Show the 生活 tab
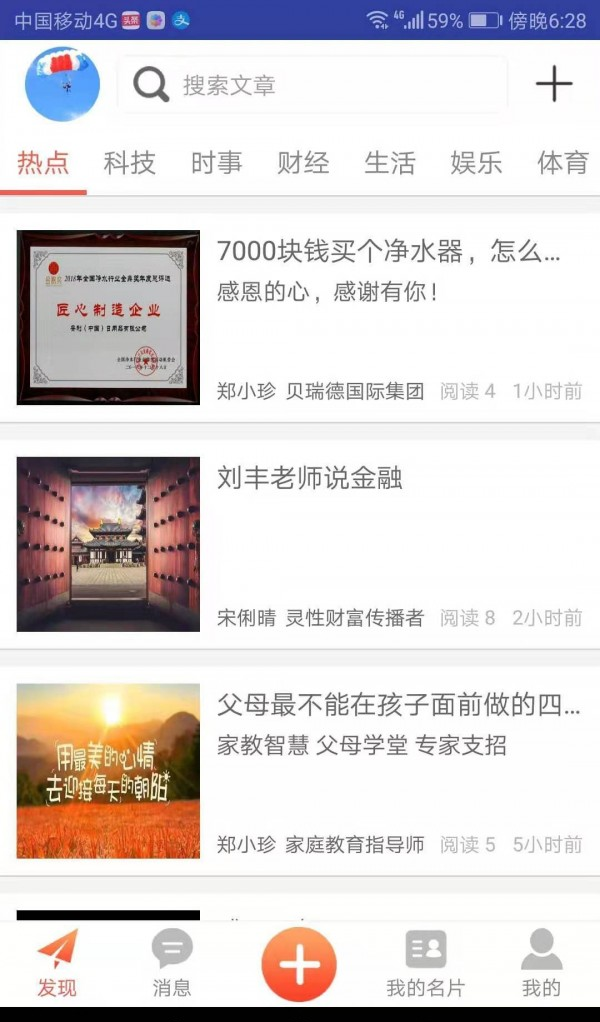 pos(389,163)
